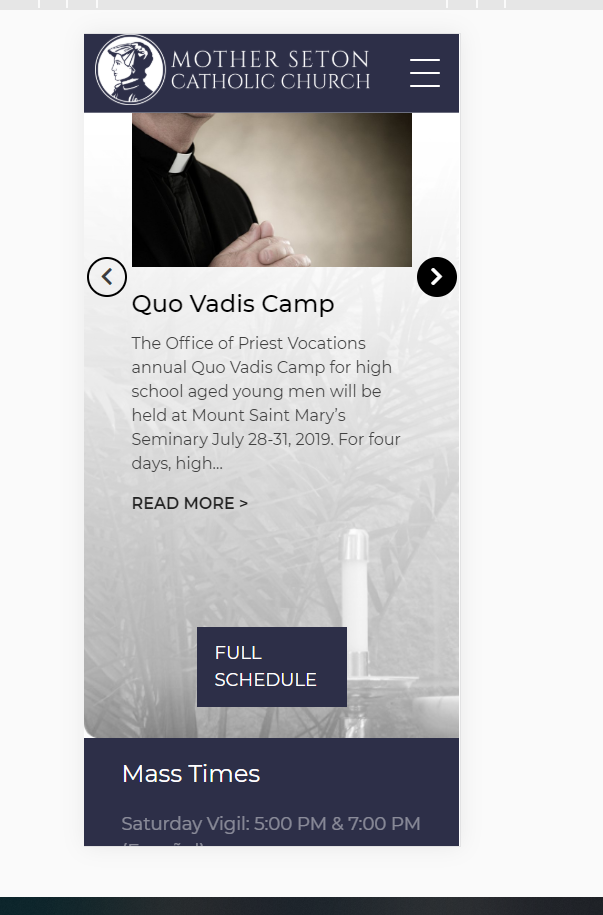Open Read More for Quo Vadis Camp
This screenshot has height=915, width=603.
pos(190,503)
